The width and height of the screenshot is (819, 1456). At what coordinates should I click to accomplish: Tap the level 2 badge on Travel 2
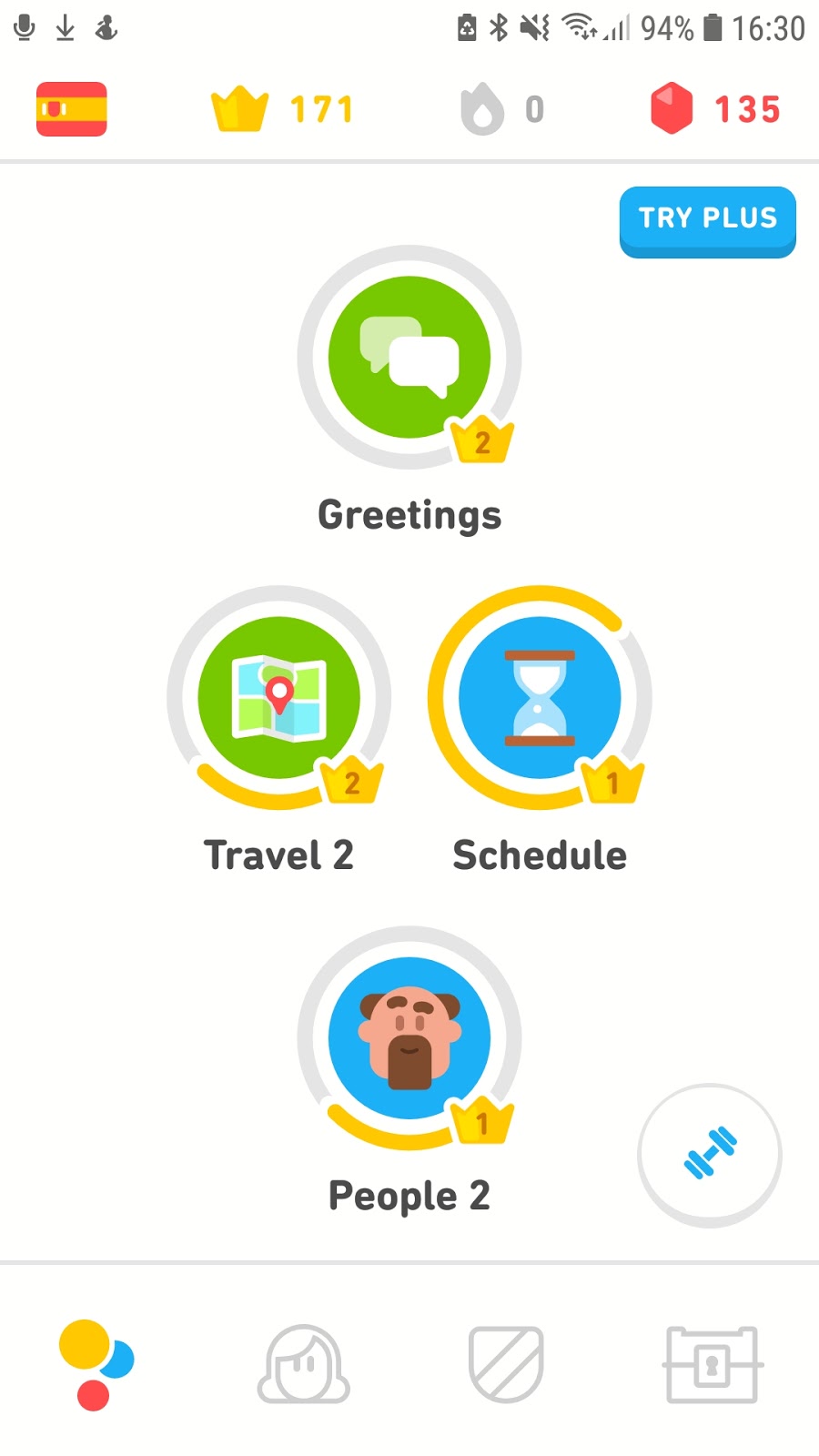[351, 781]
